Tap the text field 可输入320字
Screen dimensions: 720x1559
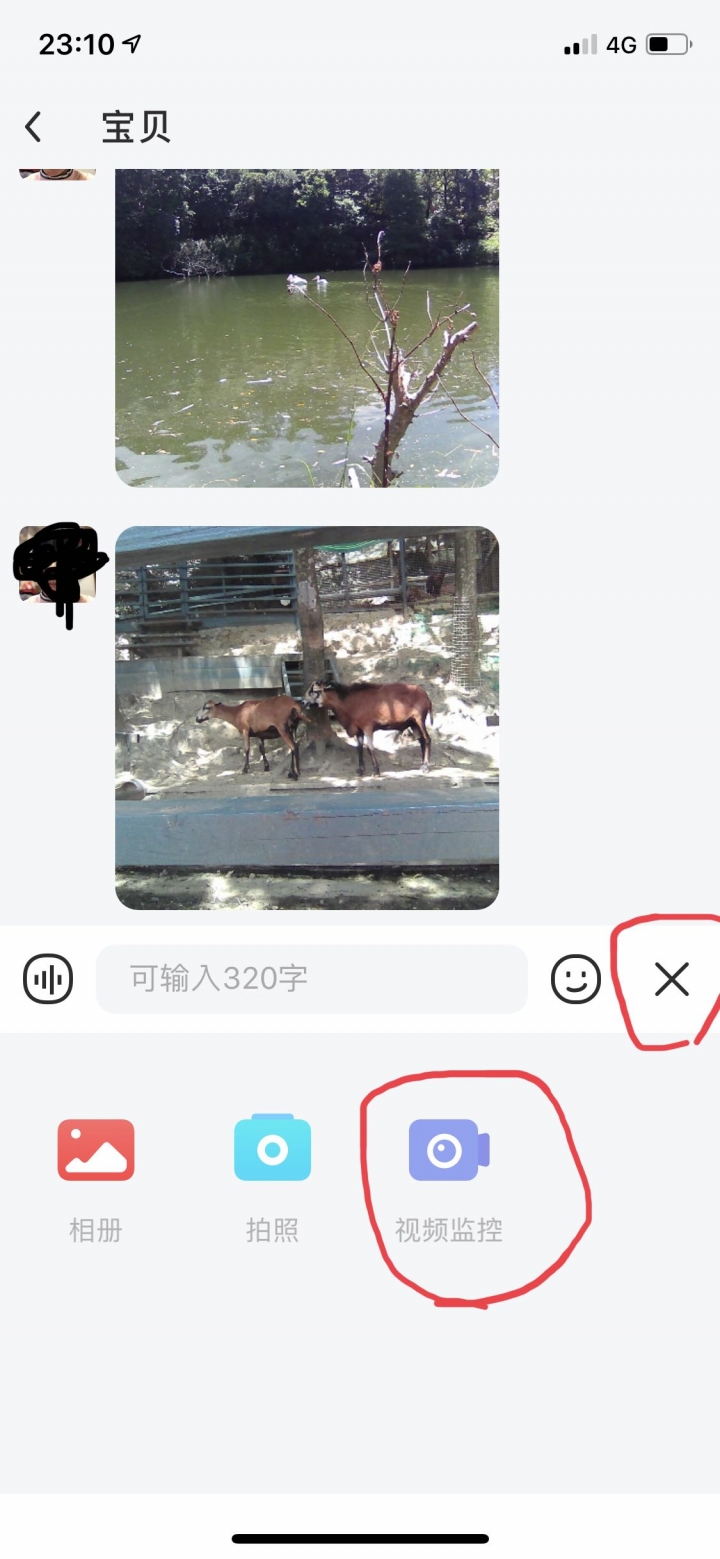click(311, 979)
